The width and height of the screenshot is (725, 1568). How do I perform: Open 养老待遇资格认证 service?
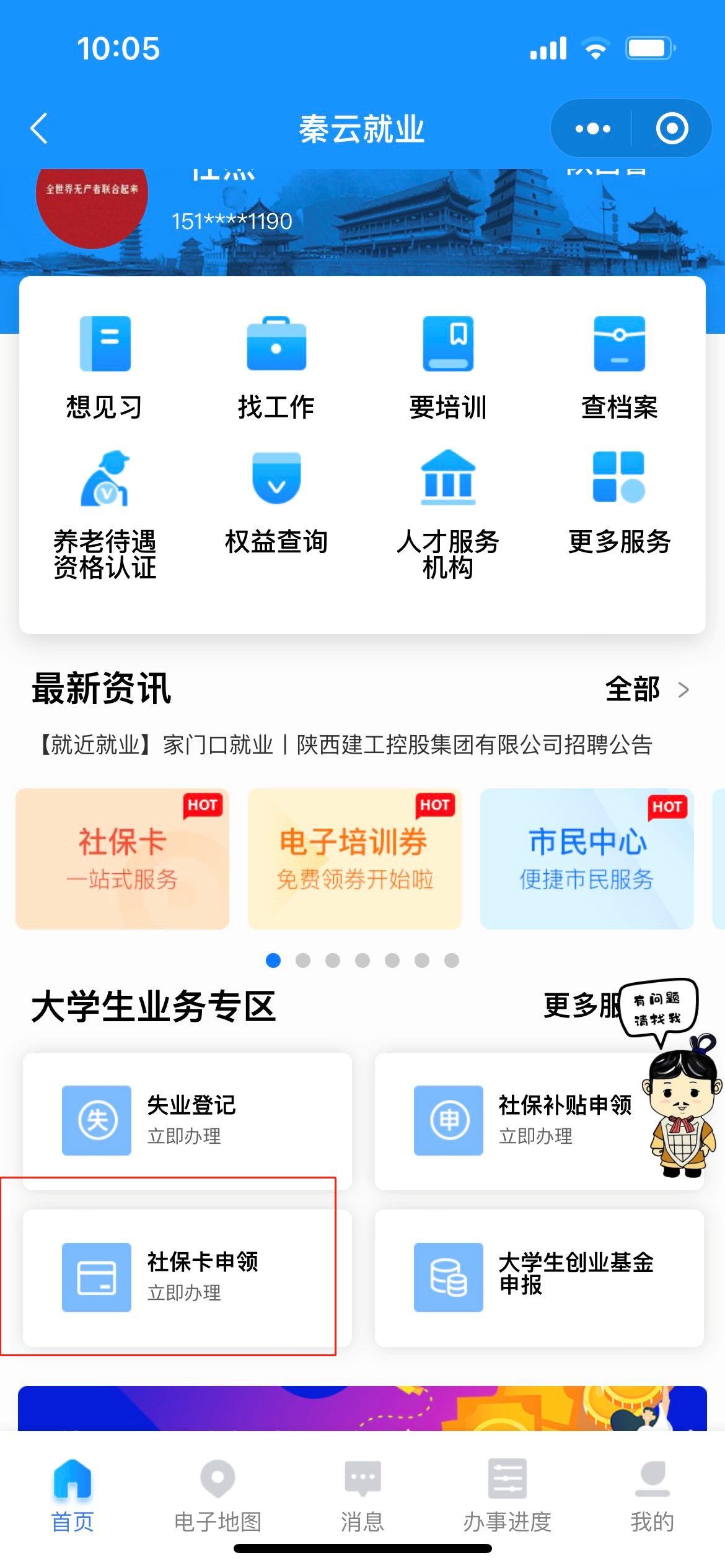[105, 514]
